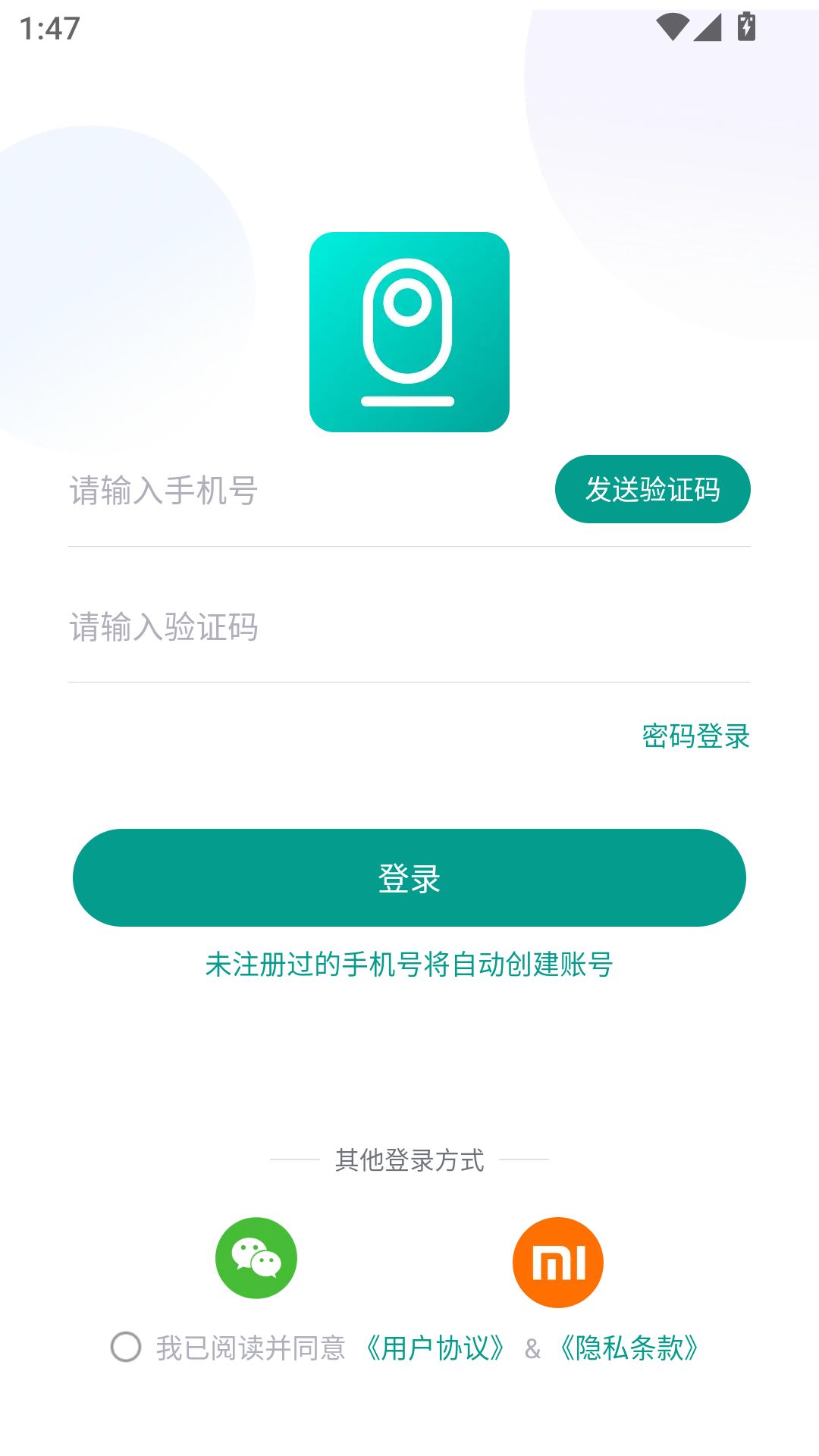Switch to password login (密码登录)
The image size is (819, 1456).
695,736
